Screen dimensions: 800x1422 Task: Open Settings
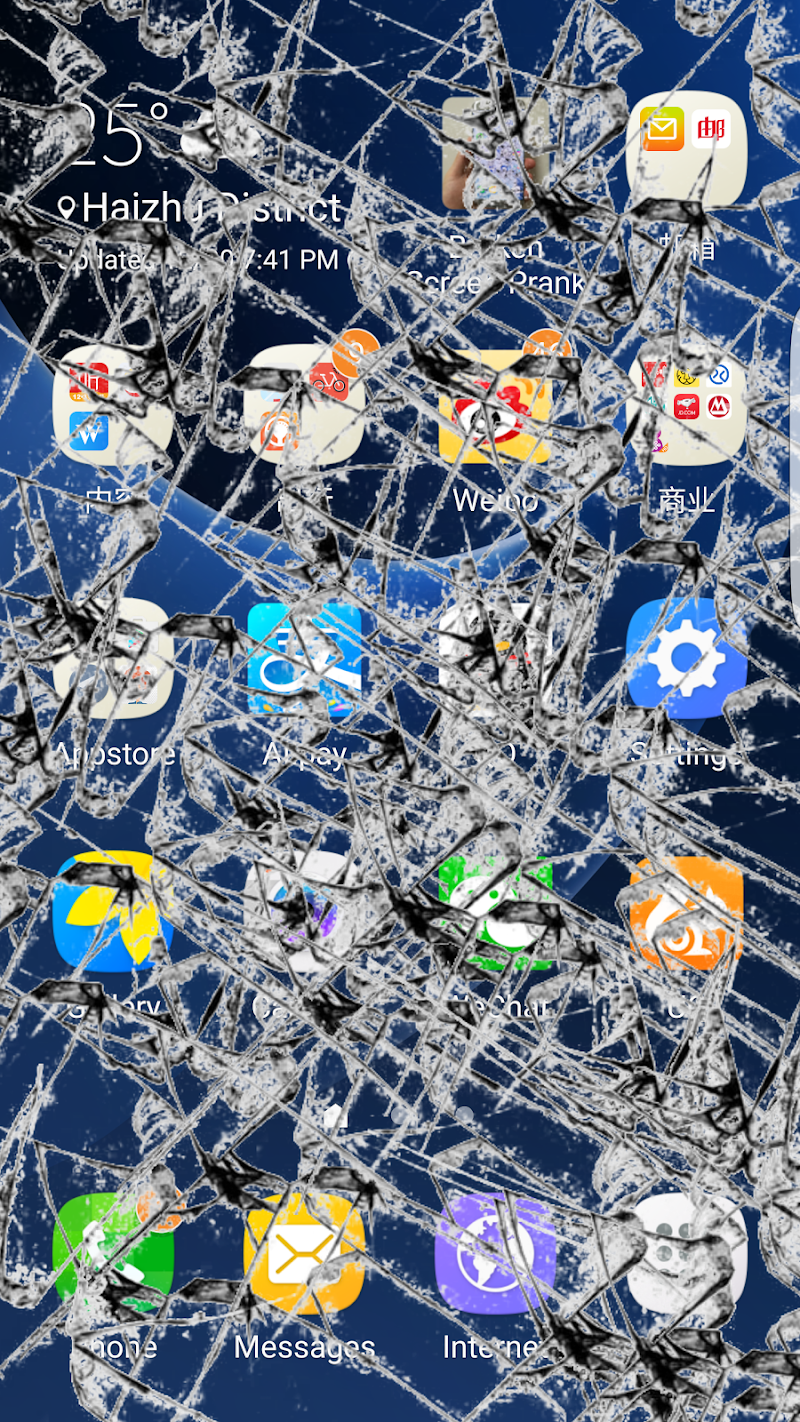[x=687, y=660]
